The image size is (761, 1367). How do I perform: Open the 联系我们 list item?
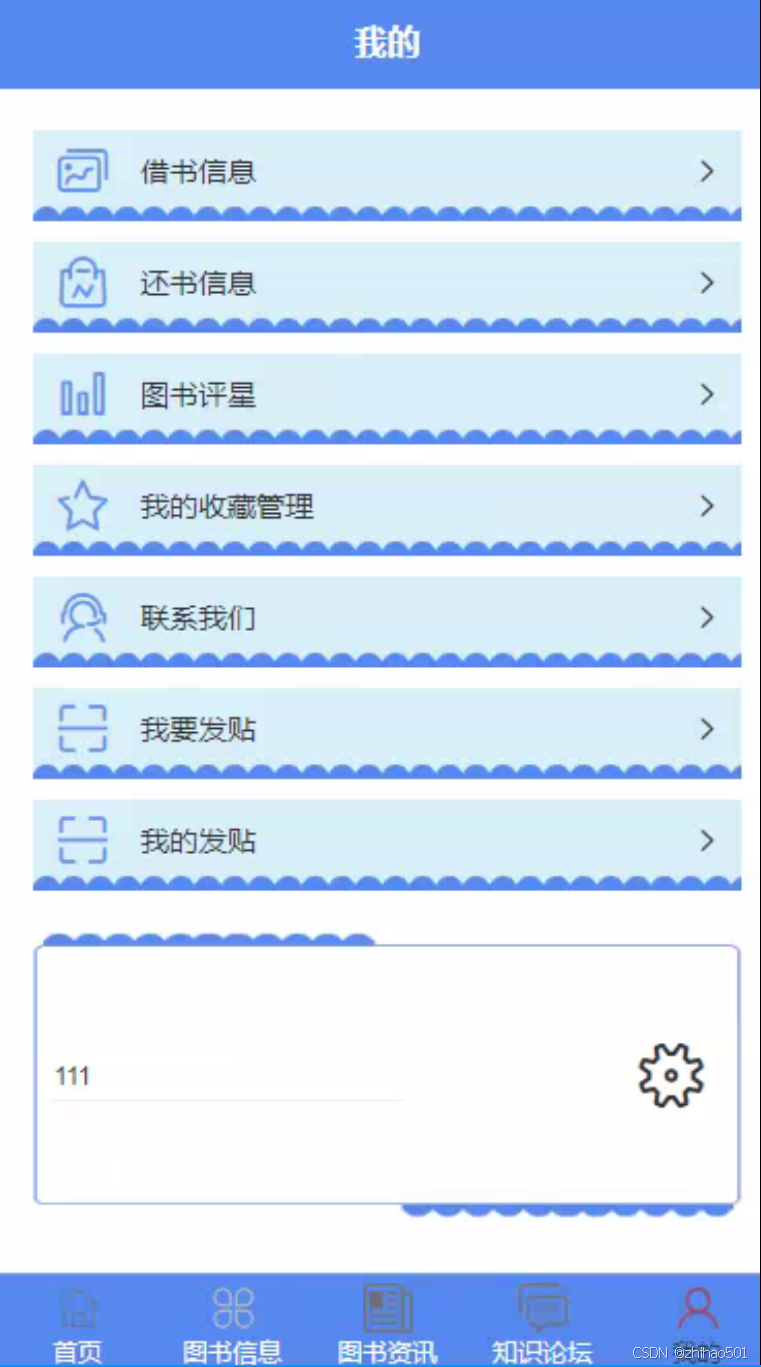[x=386, y=617]
